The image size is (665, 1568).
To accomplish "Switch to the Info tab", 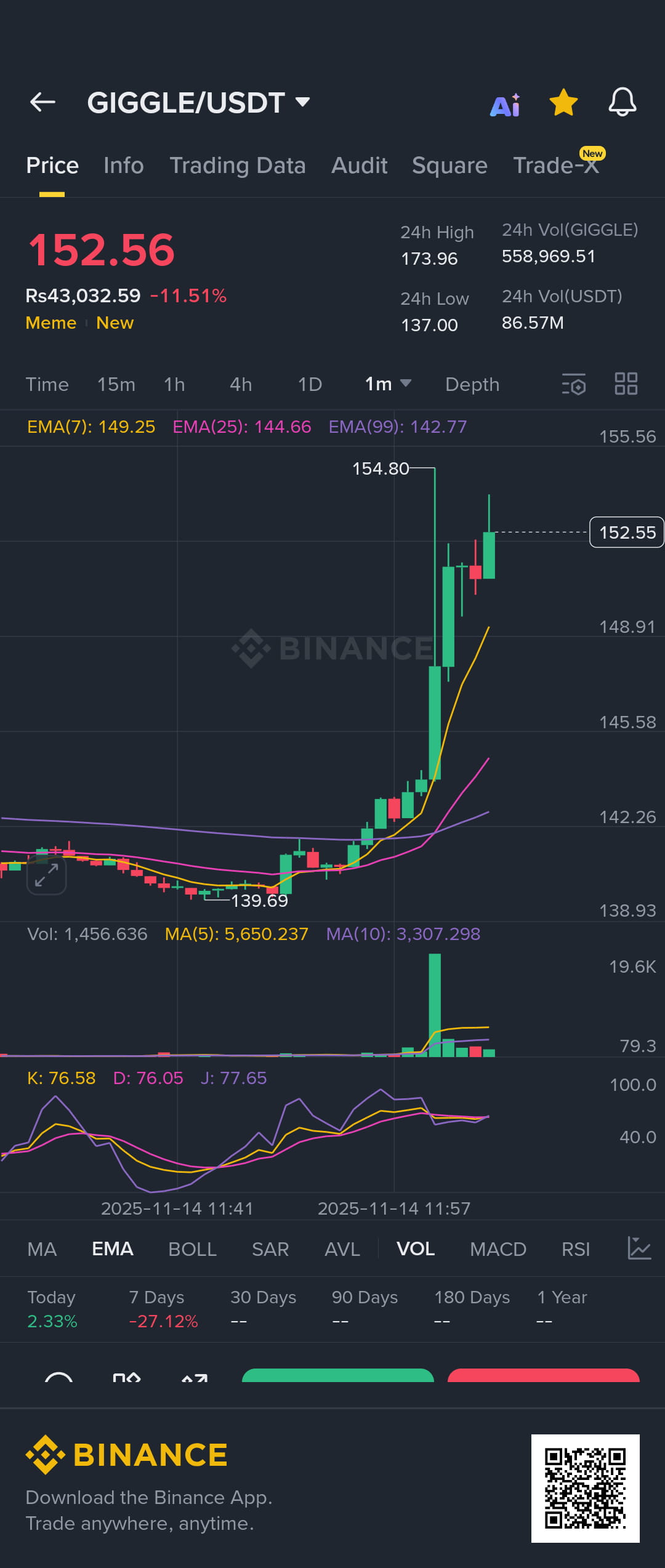I will click(x=123, y=166).
